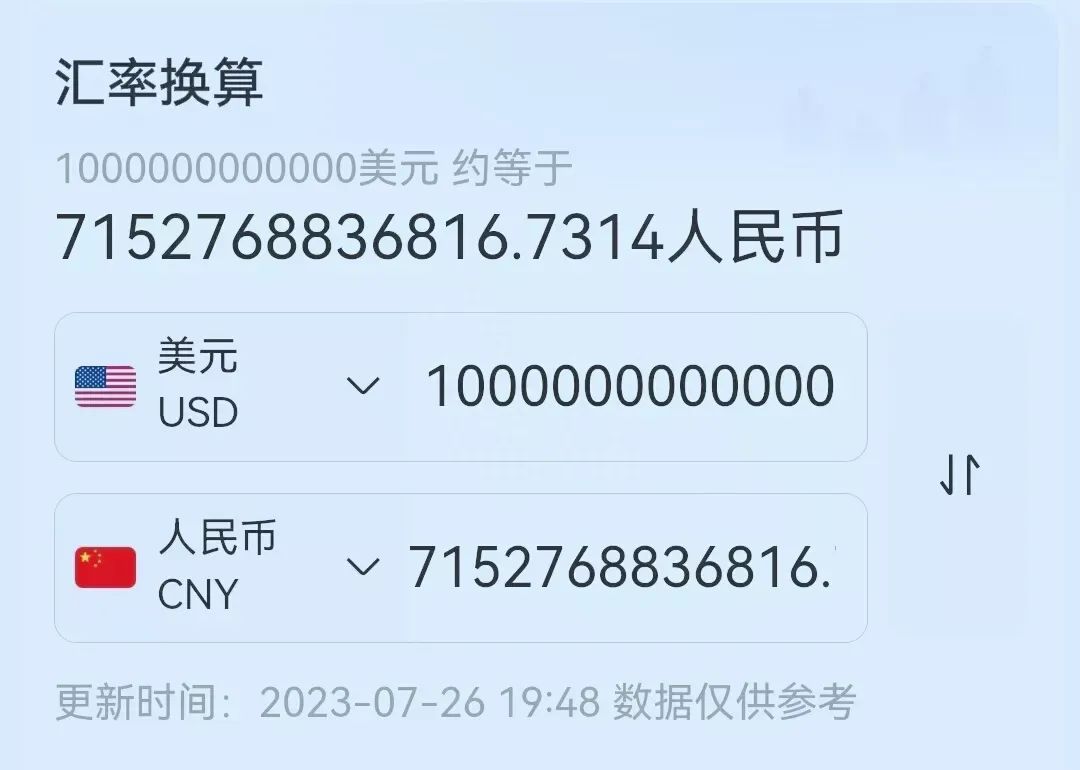Edit the CNY amount field
Image resolution: width=1080 pixels, height=770 pixels.
click(620, 568)
